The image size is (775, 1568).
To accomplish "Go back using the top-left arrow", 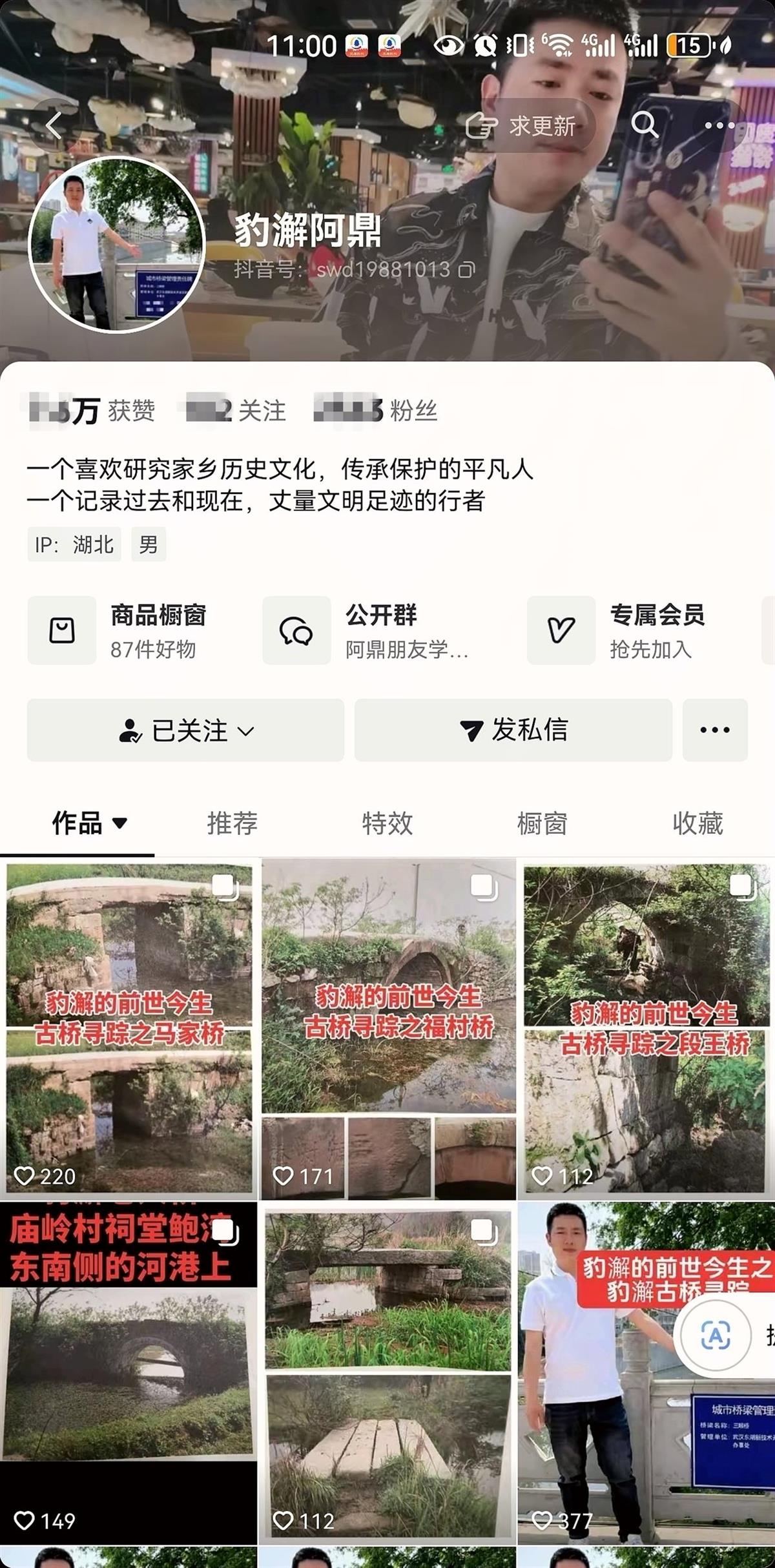I will [x=54, y=125].
